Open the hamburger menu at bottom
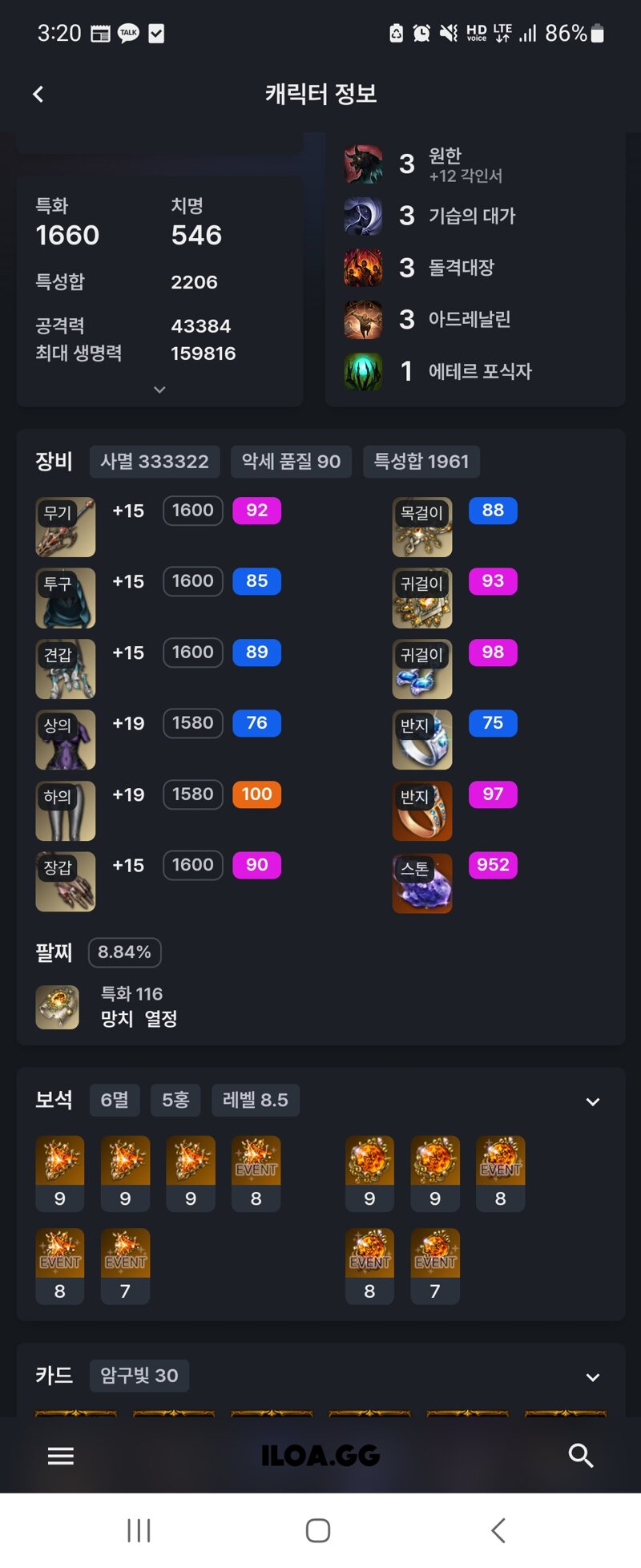641x1568 pixels. [x=61, y=1456]
